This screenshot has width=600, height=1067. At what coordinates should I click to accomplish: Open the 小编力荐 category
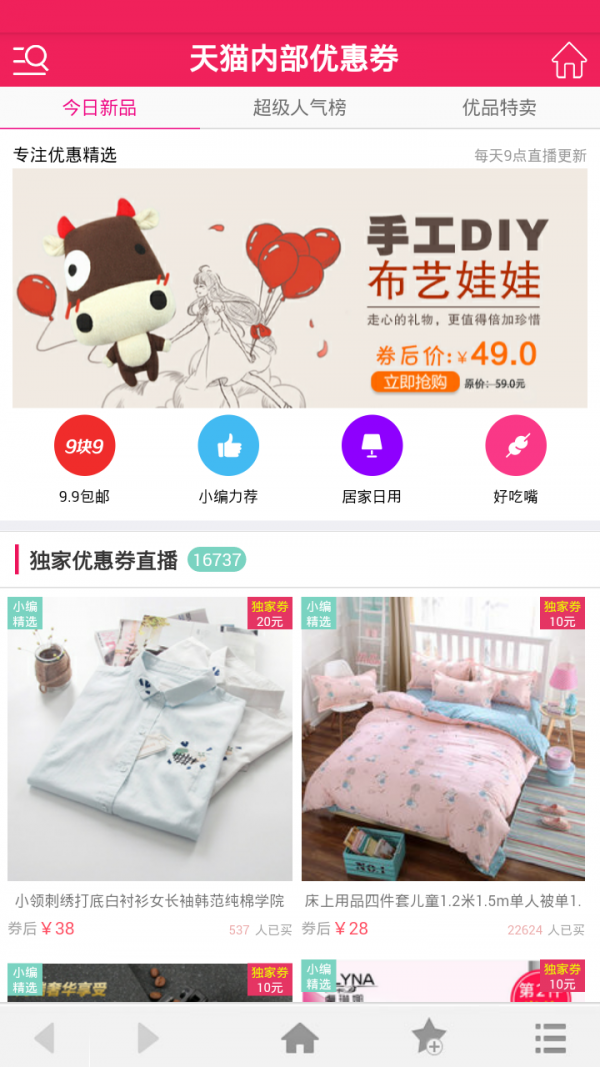[228, 446]
